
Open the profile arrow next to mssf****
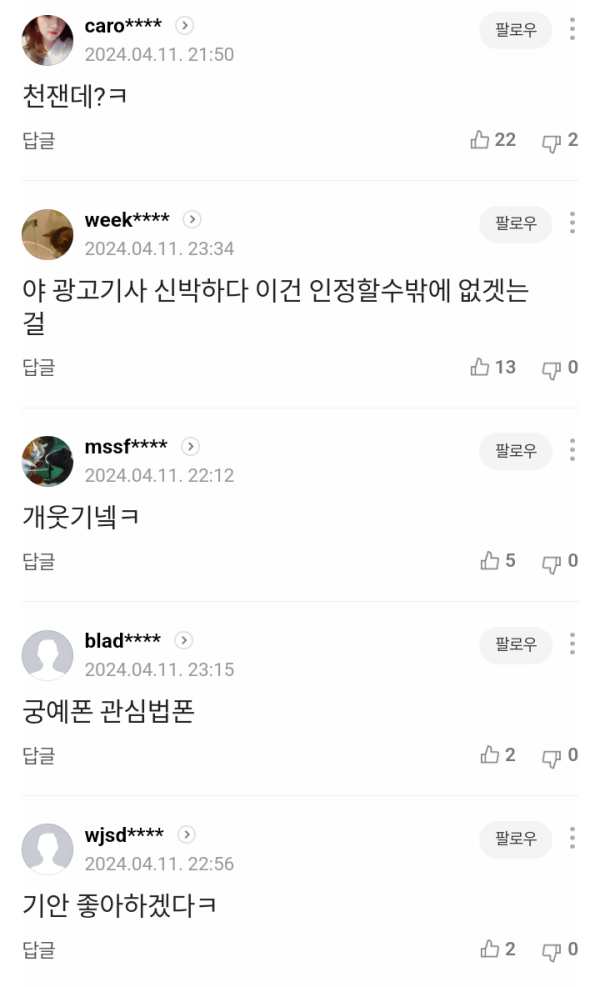190,446
